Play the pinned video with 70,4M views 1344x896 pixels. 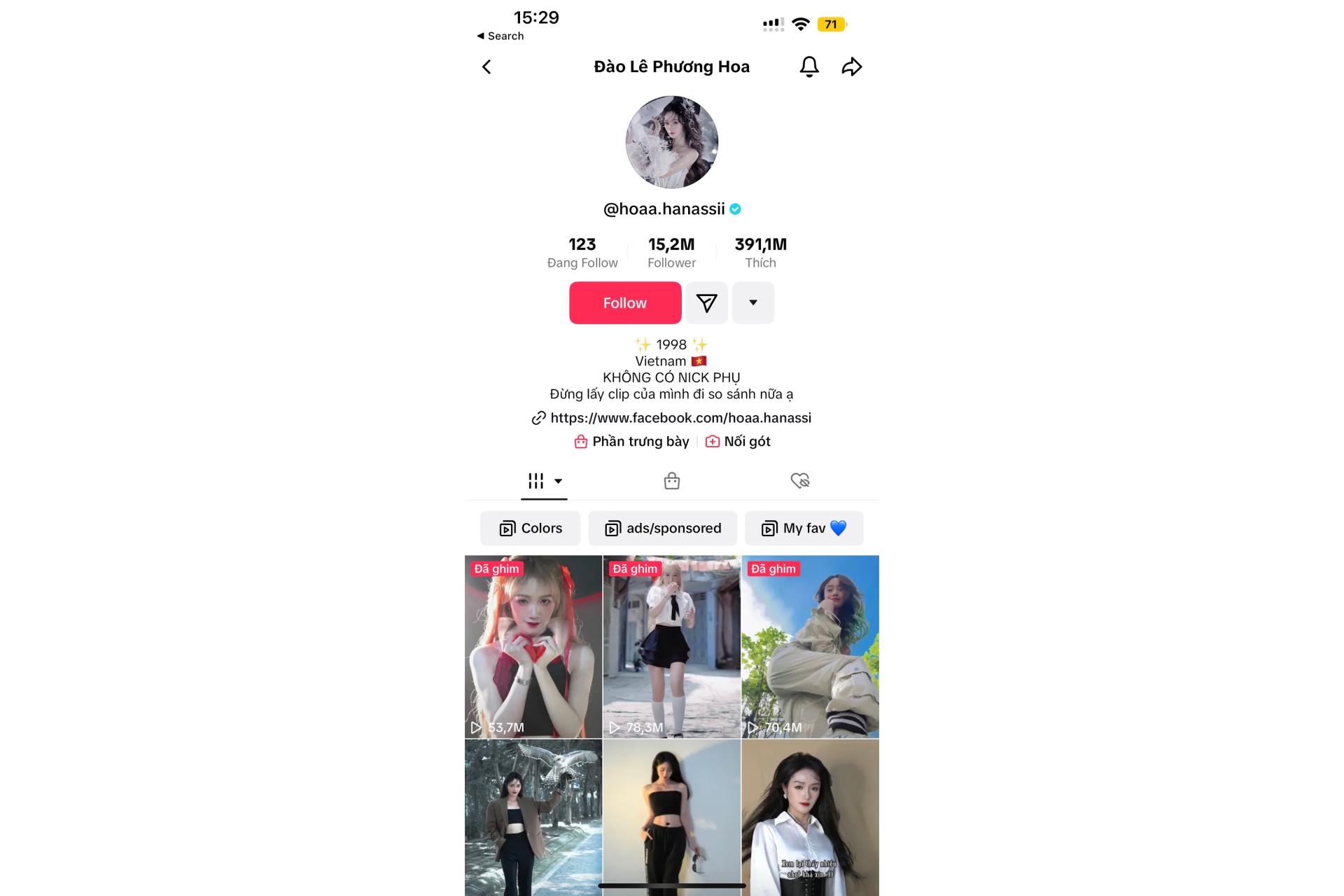click(x=810, y=646)
